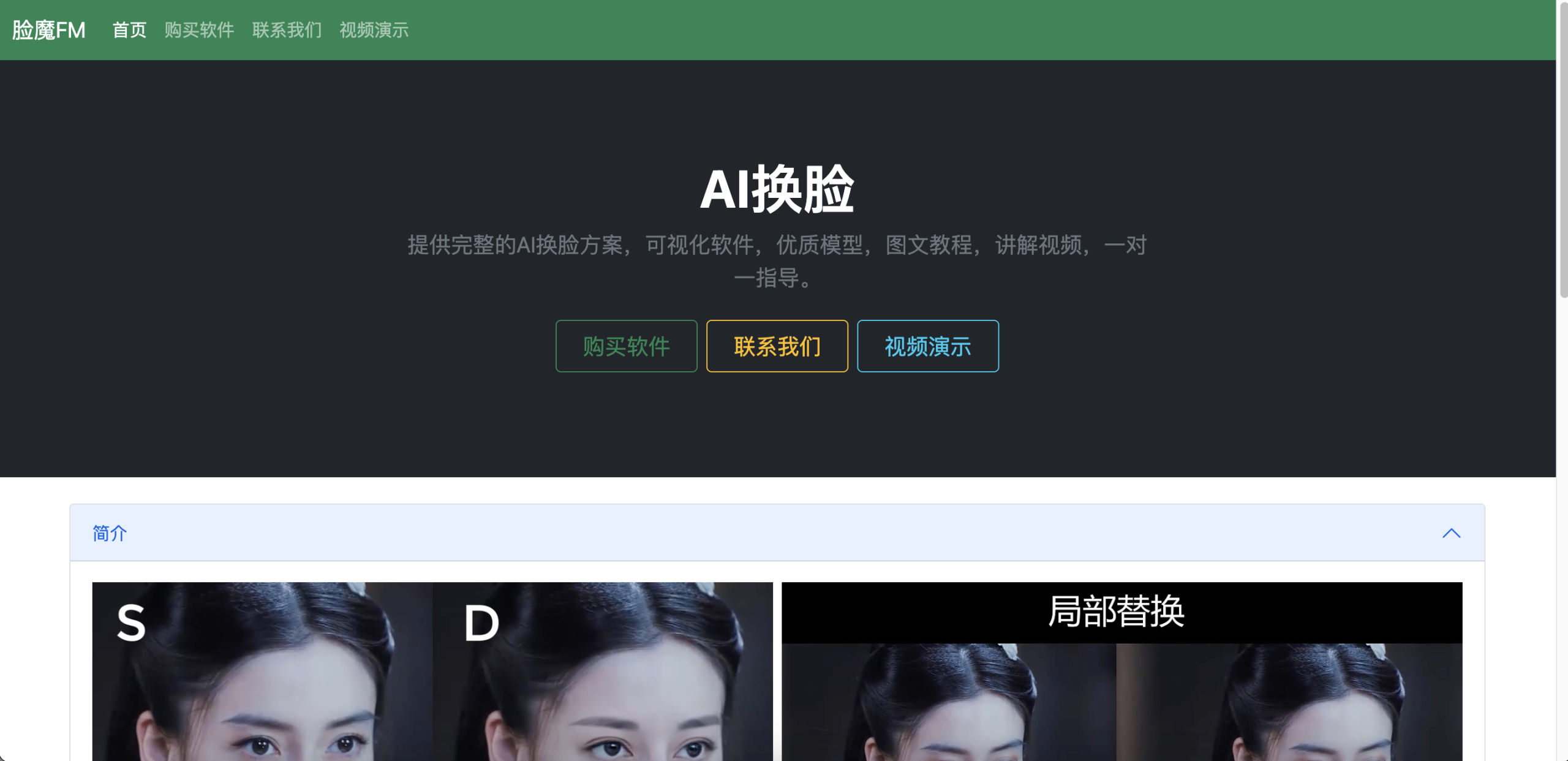
Task: Tap the yellow 联系我们 button
Action: click(777, 346)
